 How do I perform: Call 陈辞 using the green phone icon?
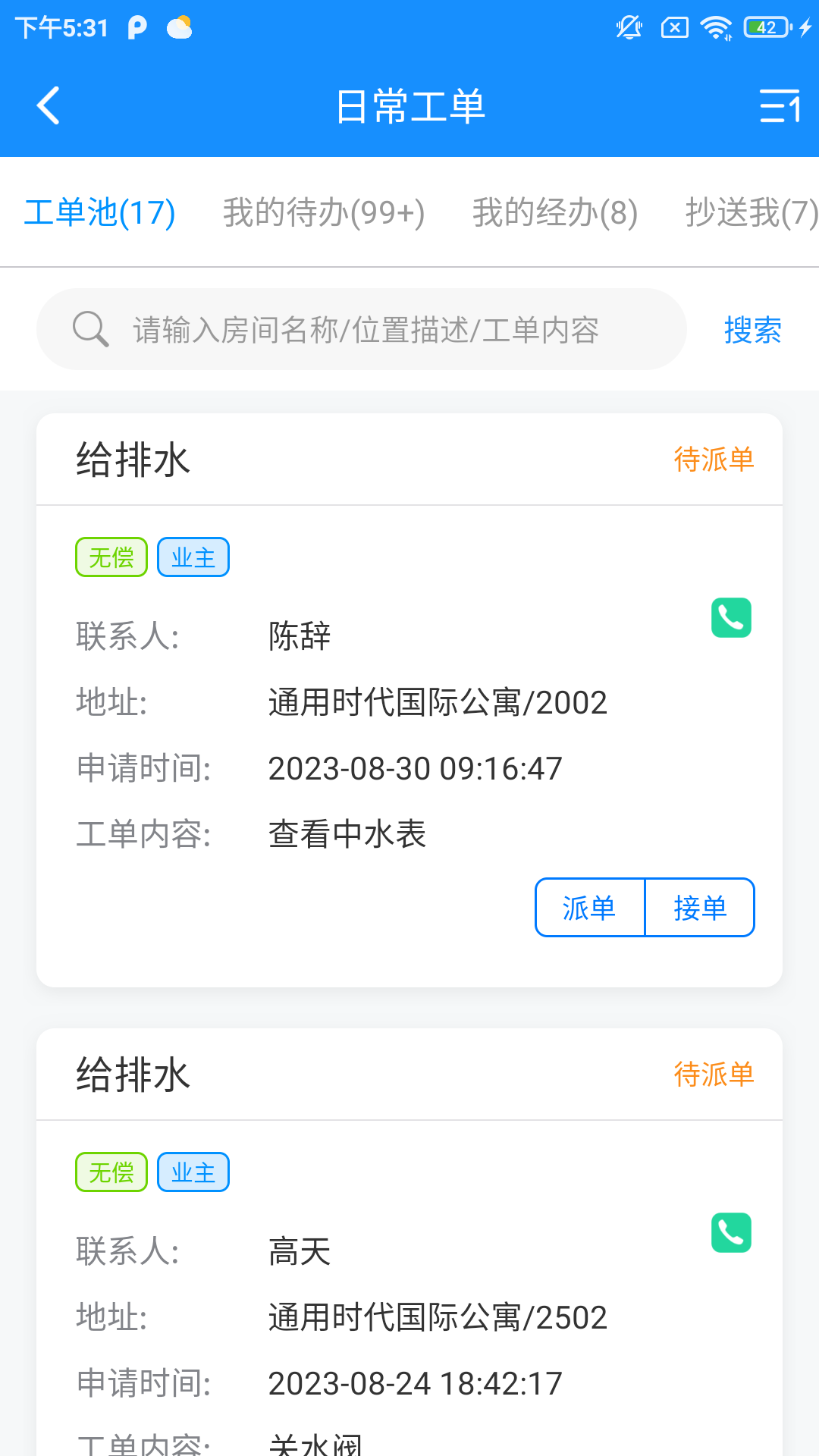730,617
